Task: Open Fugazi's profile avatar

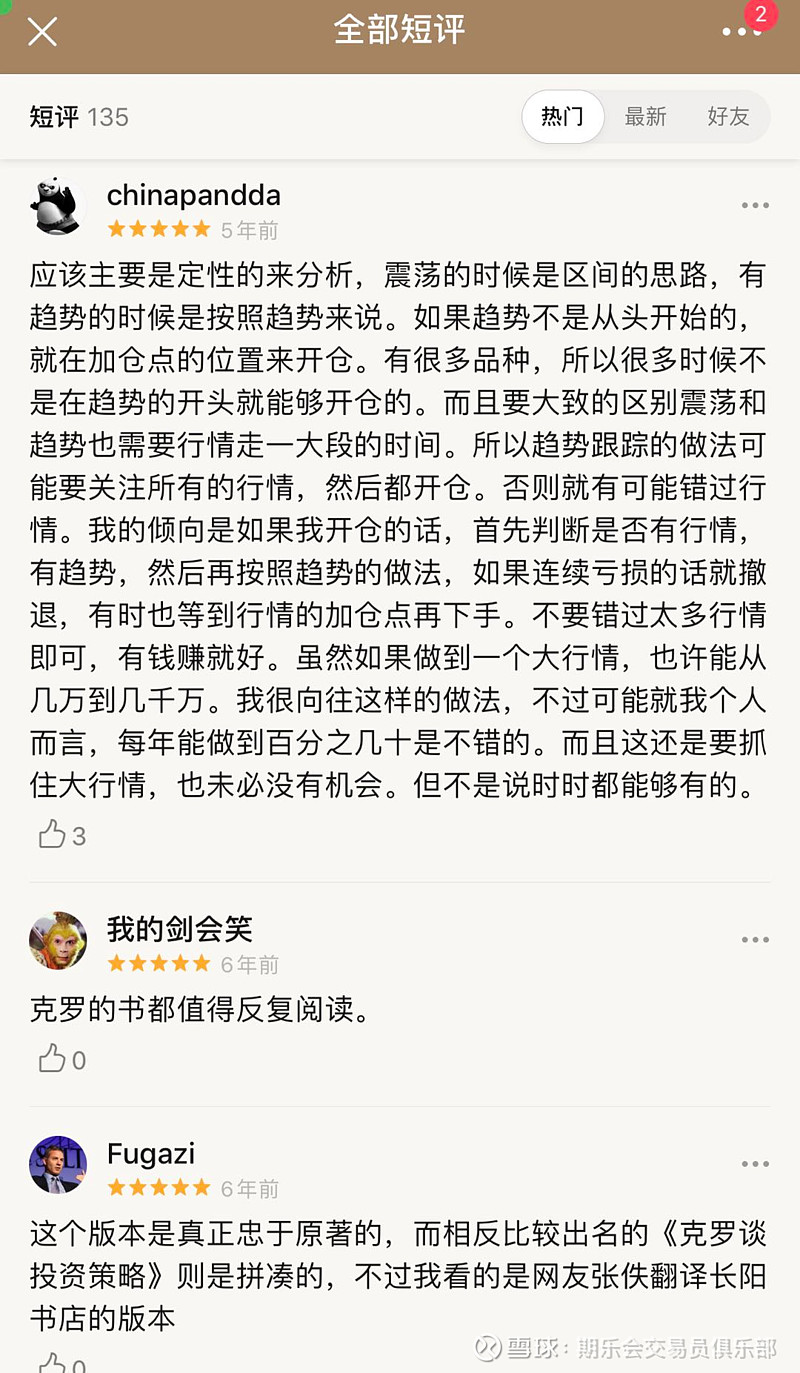Action: coord(57,1163)
